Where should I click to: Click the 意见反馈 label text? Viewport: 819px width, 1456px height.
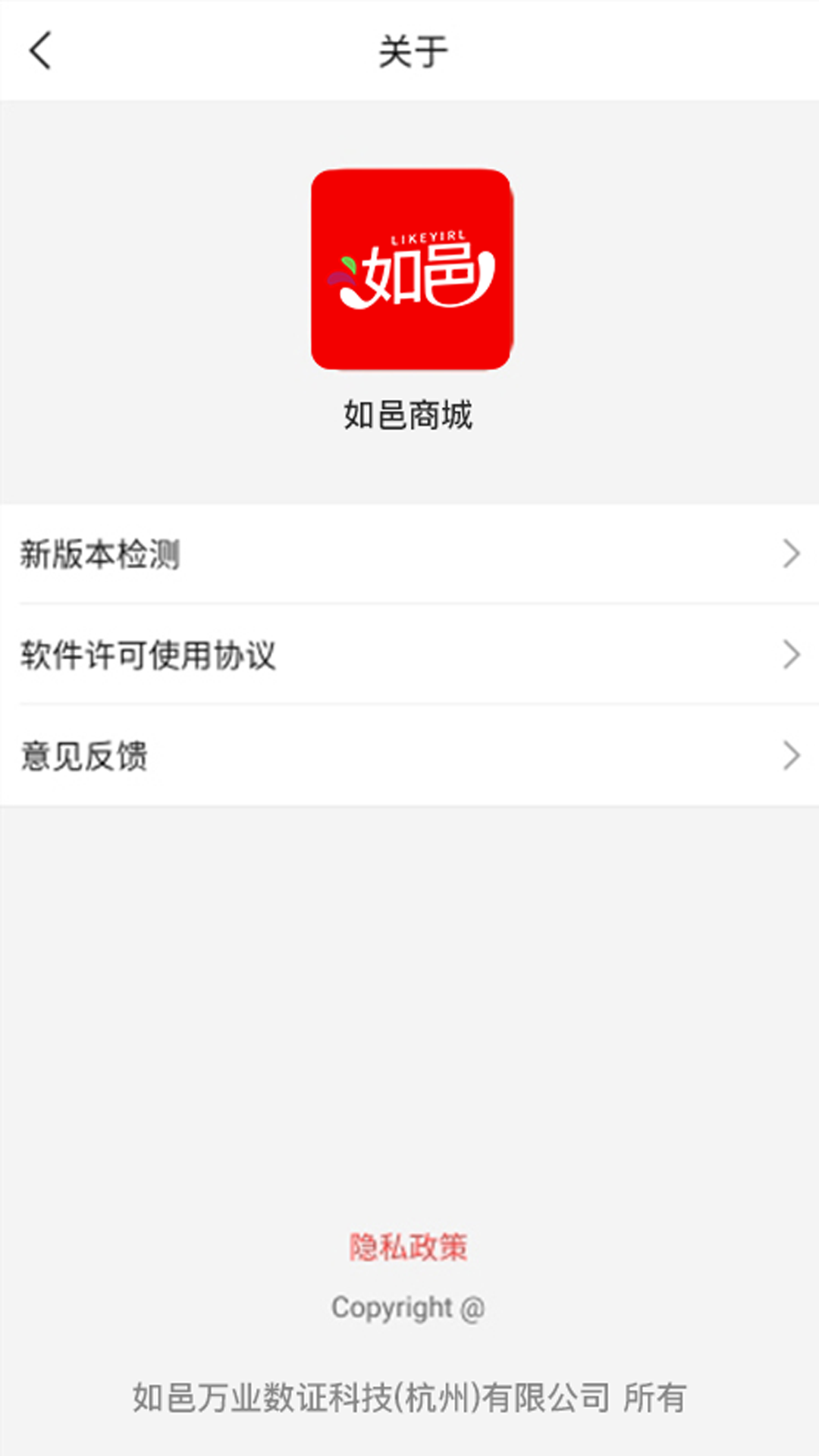pyautogui.click(x=85, y=755)
